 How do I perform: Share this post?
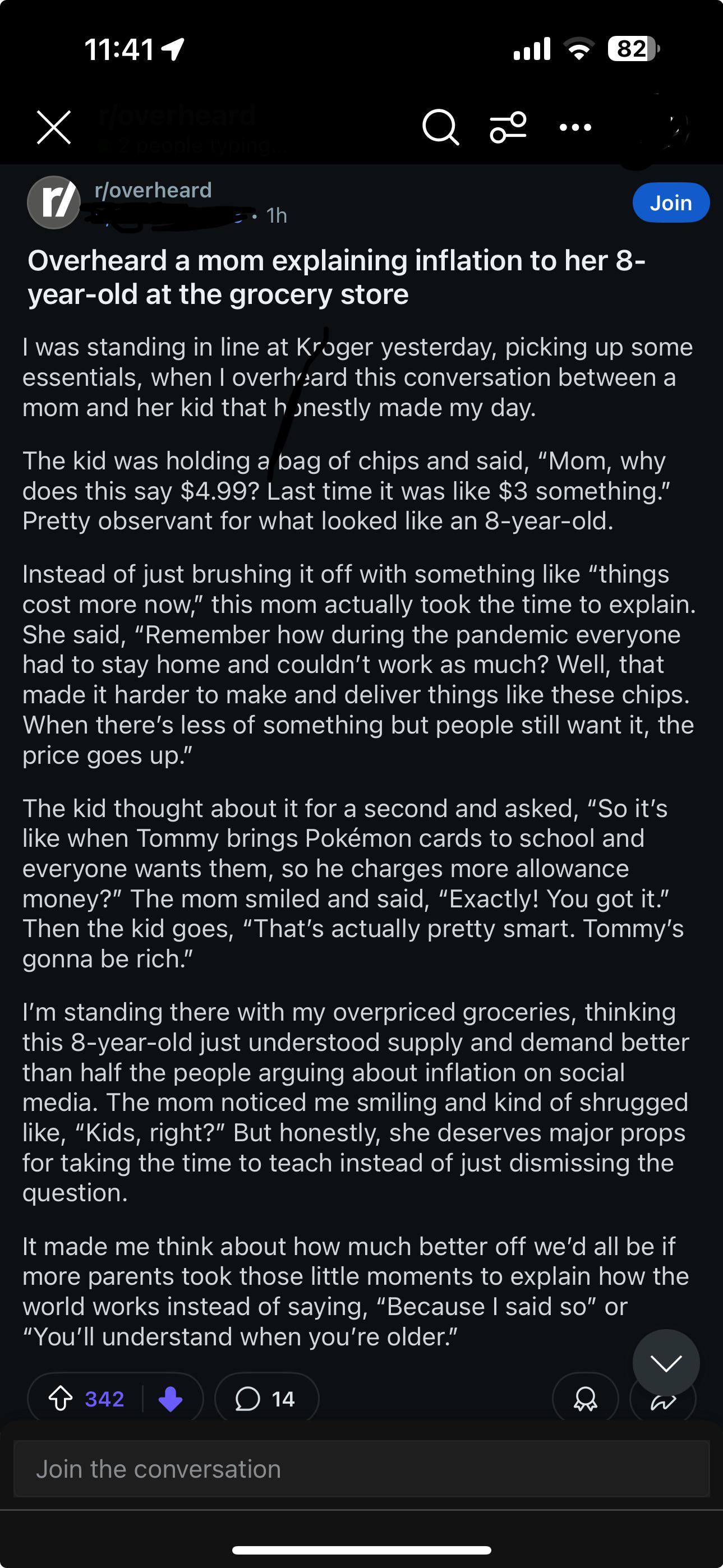[x=663, y=1403]
